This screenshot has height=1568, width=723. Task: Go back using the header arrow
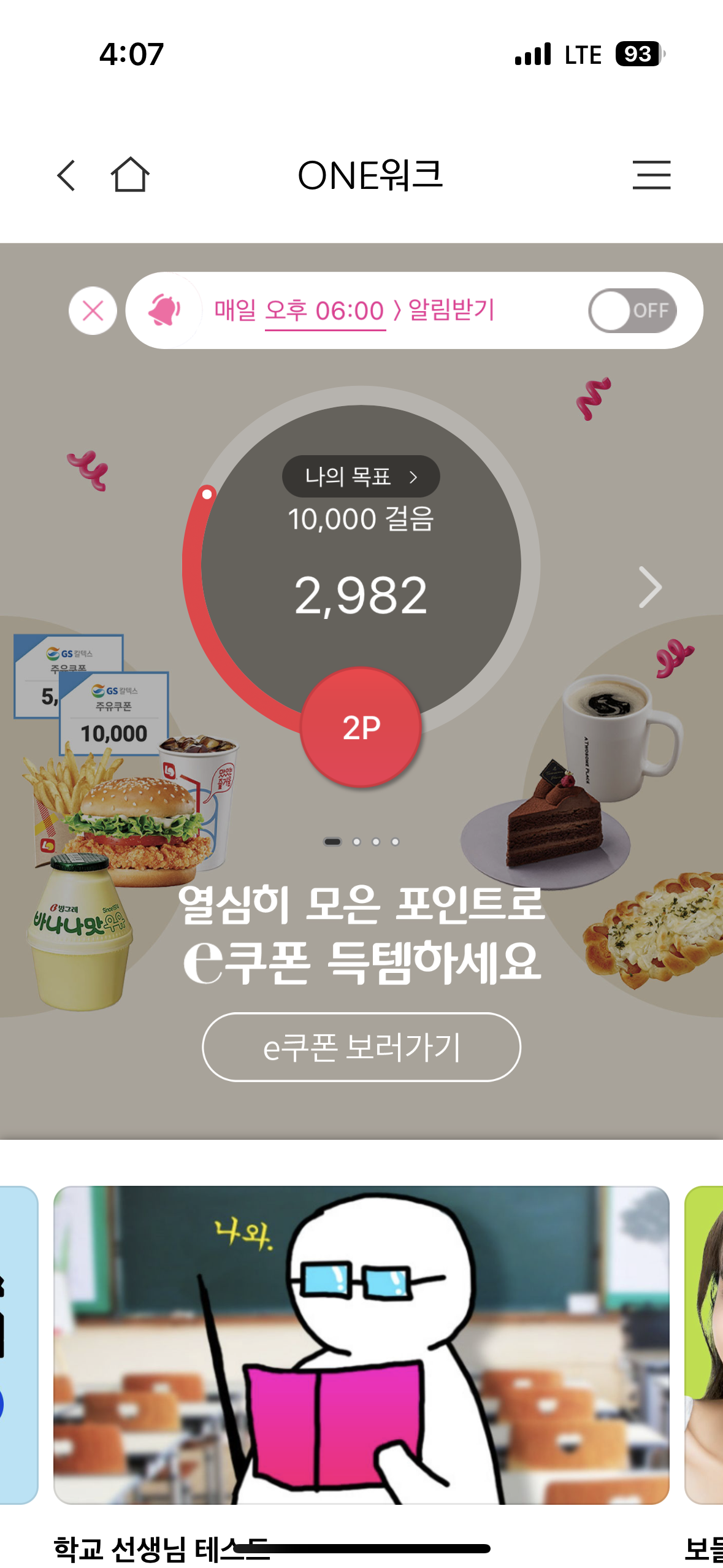click(x=66, y=175)
